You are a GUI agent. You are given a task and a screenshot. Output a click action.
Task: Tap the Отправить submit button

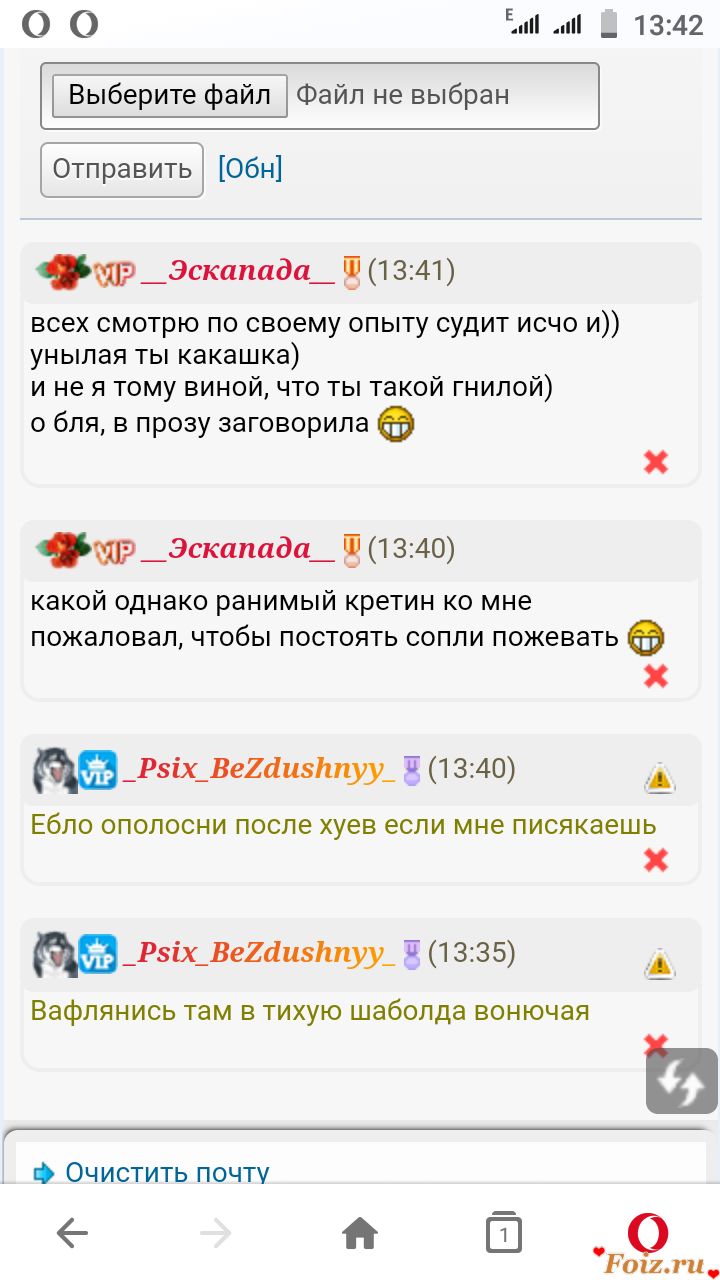pyautogui.click(x=122, y=169)
